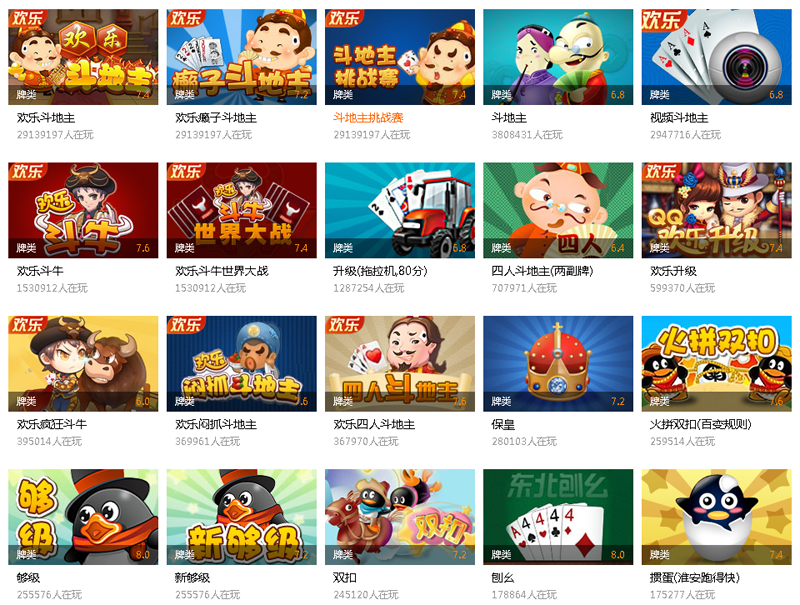Select the 欢乐癞子斗地主 game
This screenshot has width=800, height=605.
(241, 57)
